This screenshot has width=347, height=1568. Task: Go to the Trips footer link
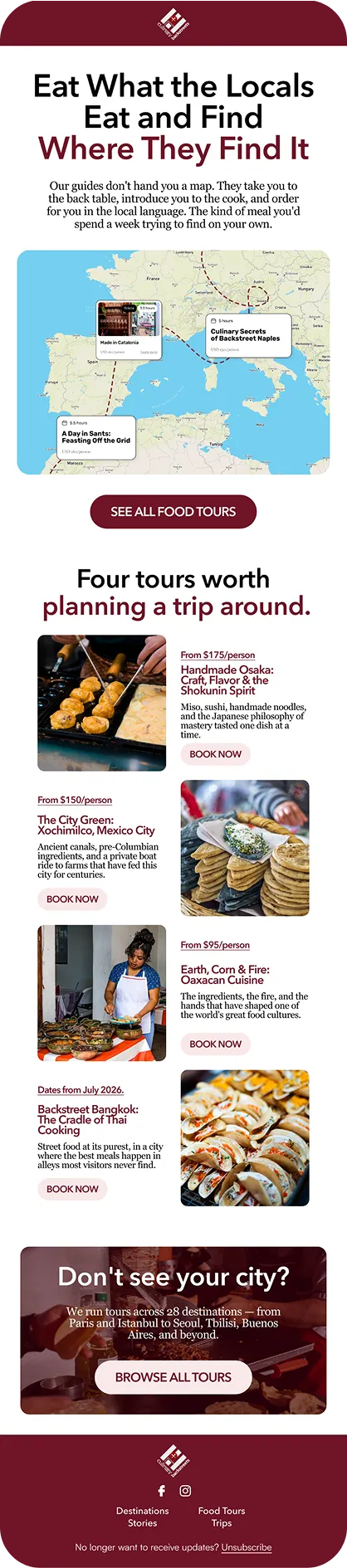[x=222, y=1523]
